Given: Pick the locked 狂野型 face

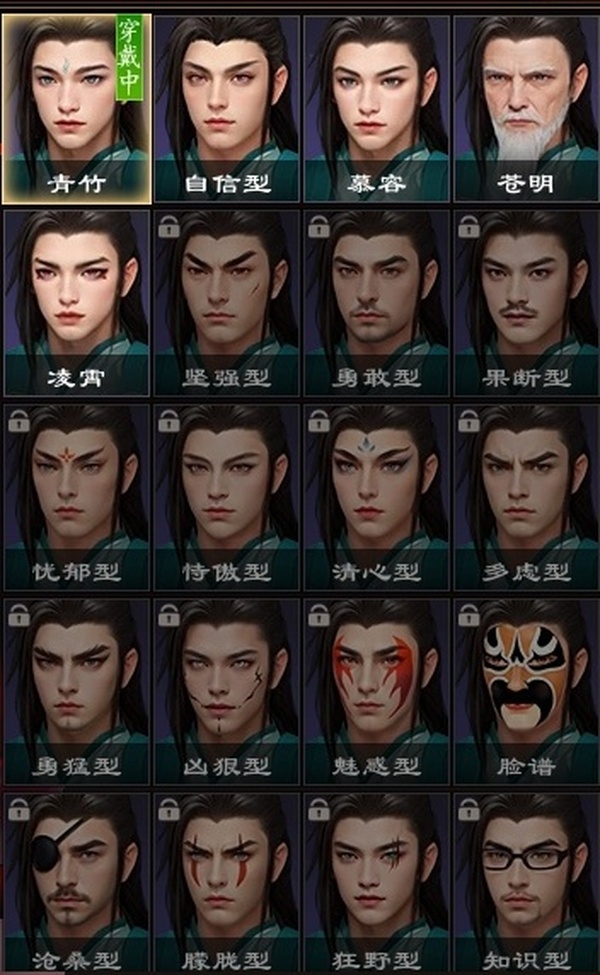Looking at the screenshot, I should (377, 882).
